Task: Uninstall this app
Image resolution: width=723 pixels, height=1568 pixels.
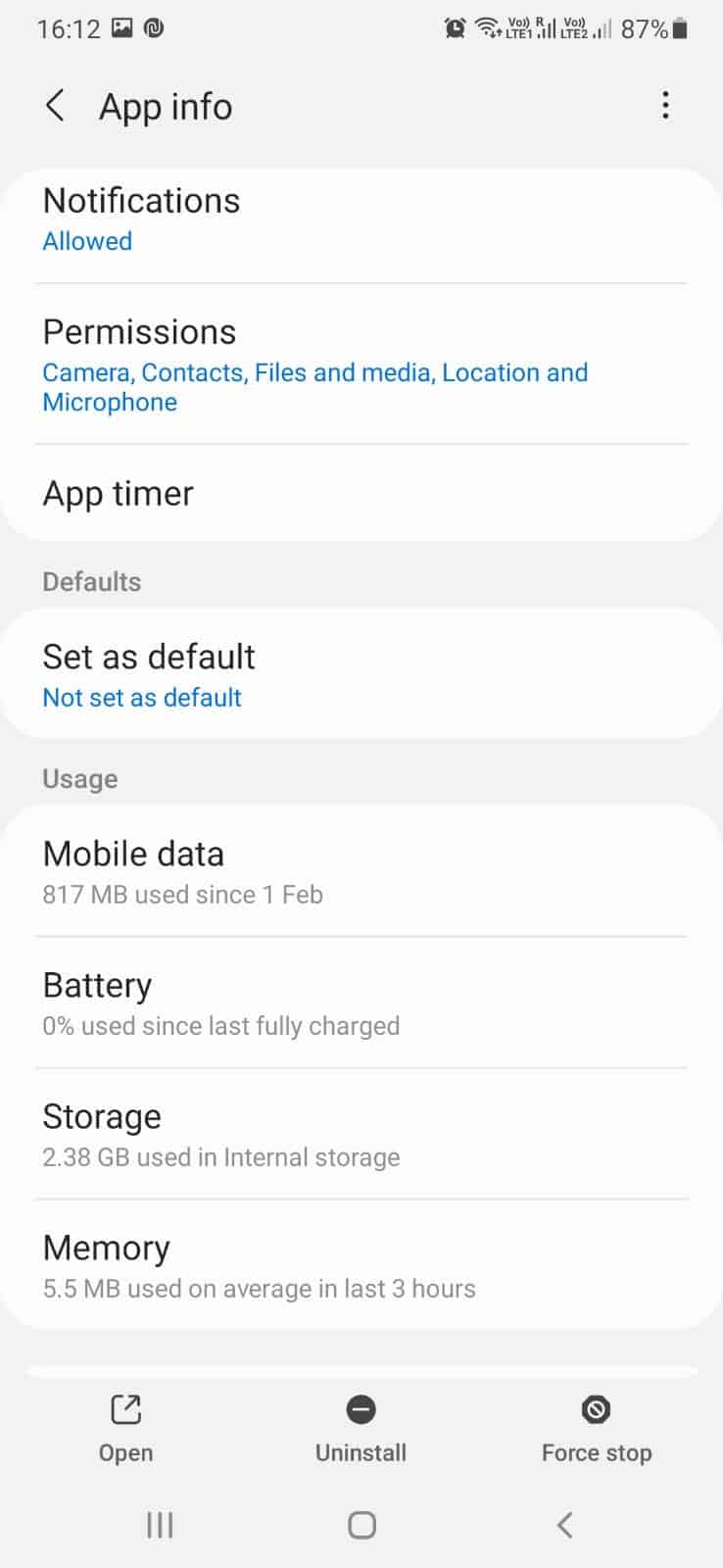Action: (361, 1428)
